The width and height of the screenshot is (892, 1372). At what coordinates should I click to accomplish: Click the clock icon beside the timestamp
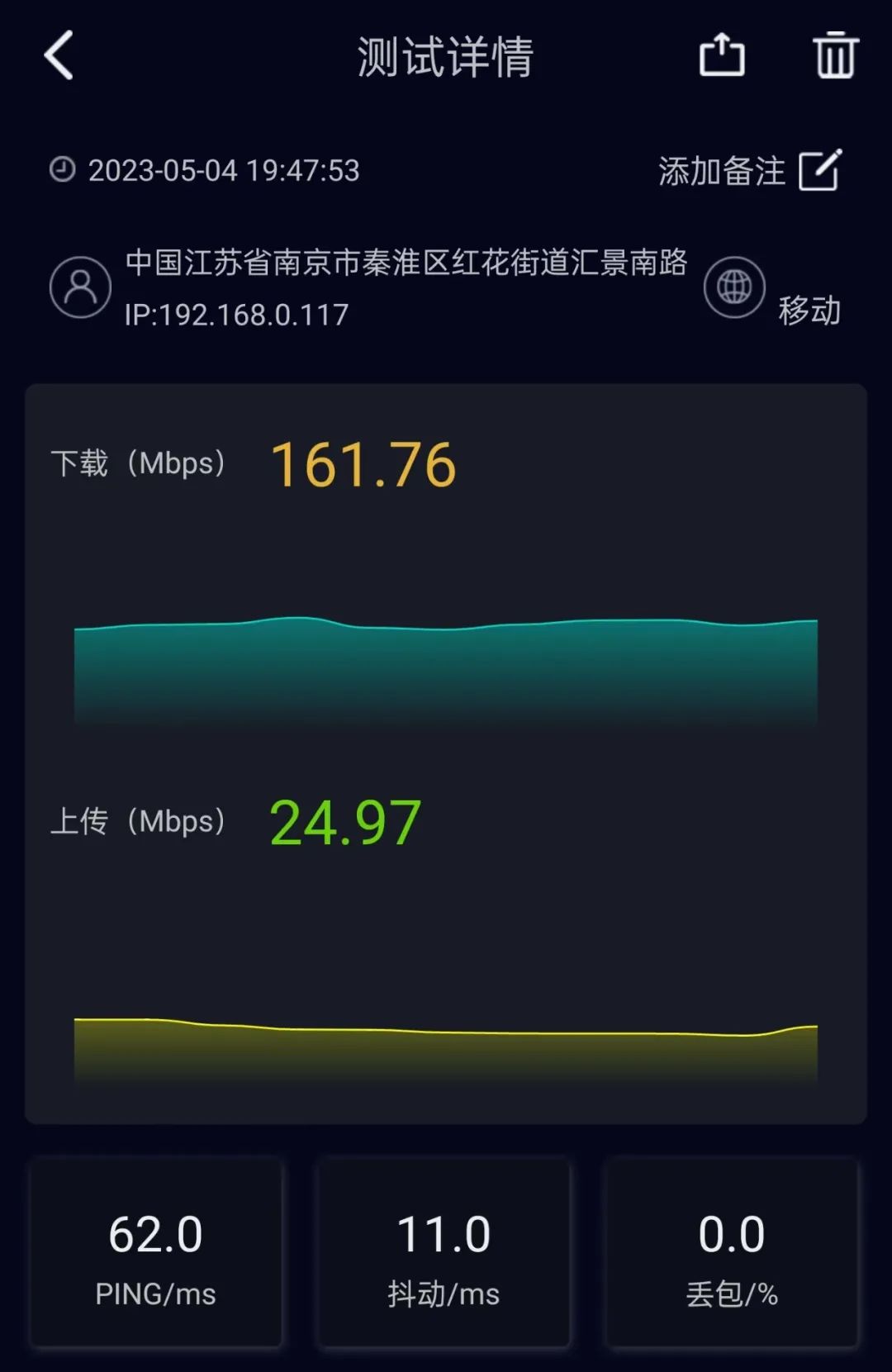(62, 169)
